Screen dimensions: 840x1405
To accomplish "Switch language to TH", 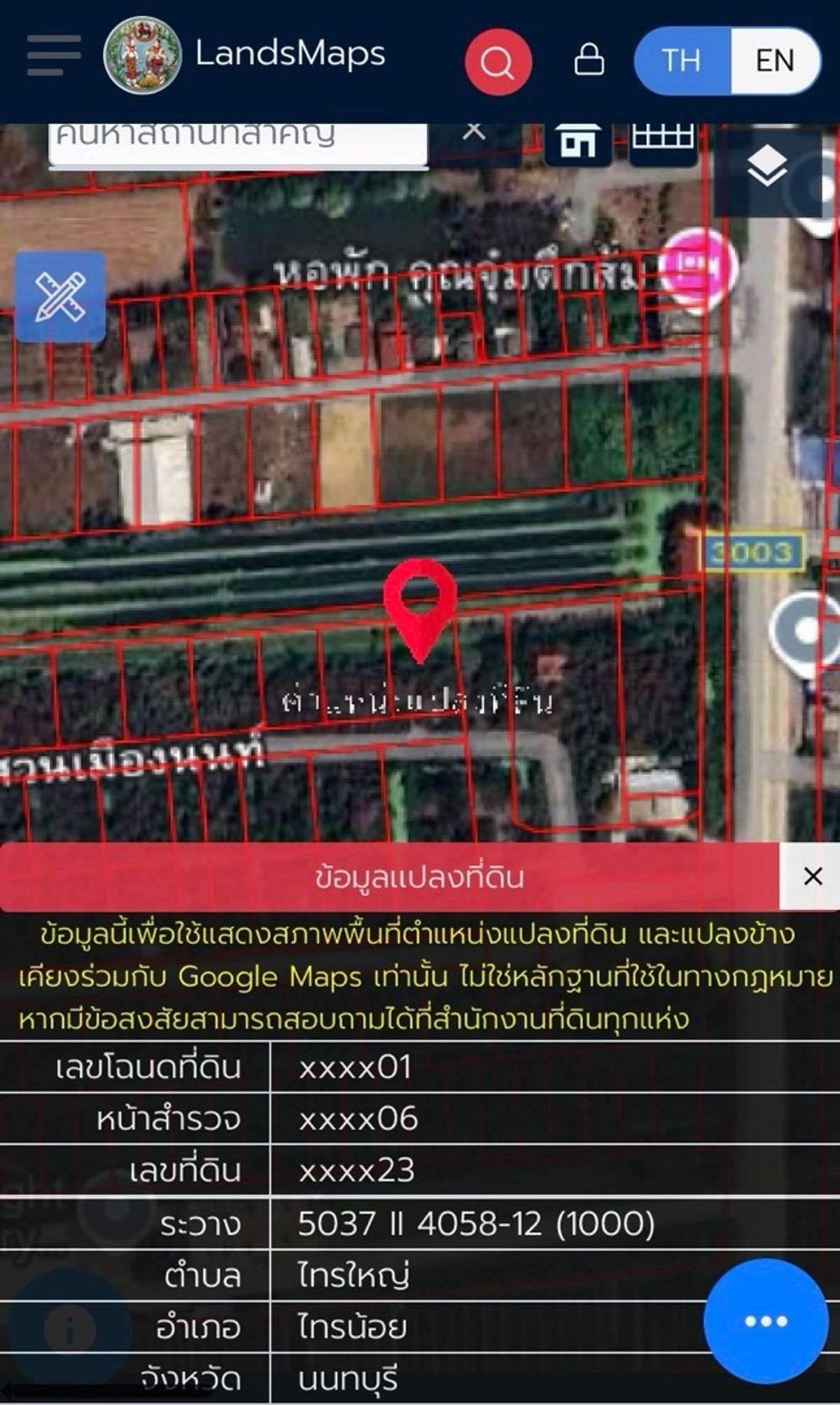I will click(x=681, y=61).
